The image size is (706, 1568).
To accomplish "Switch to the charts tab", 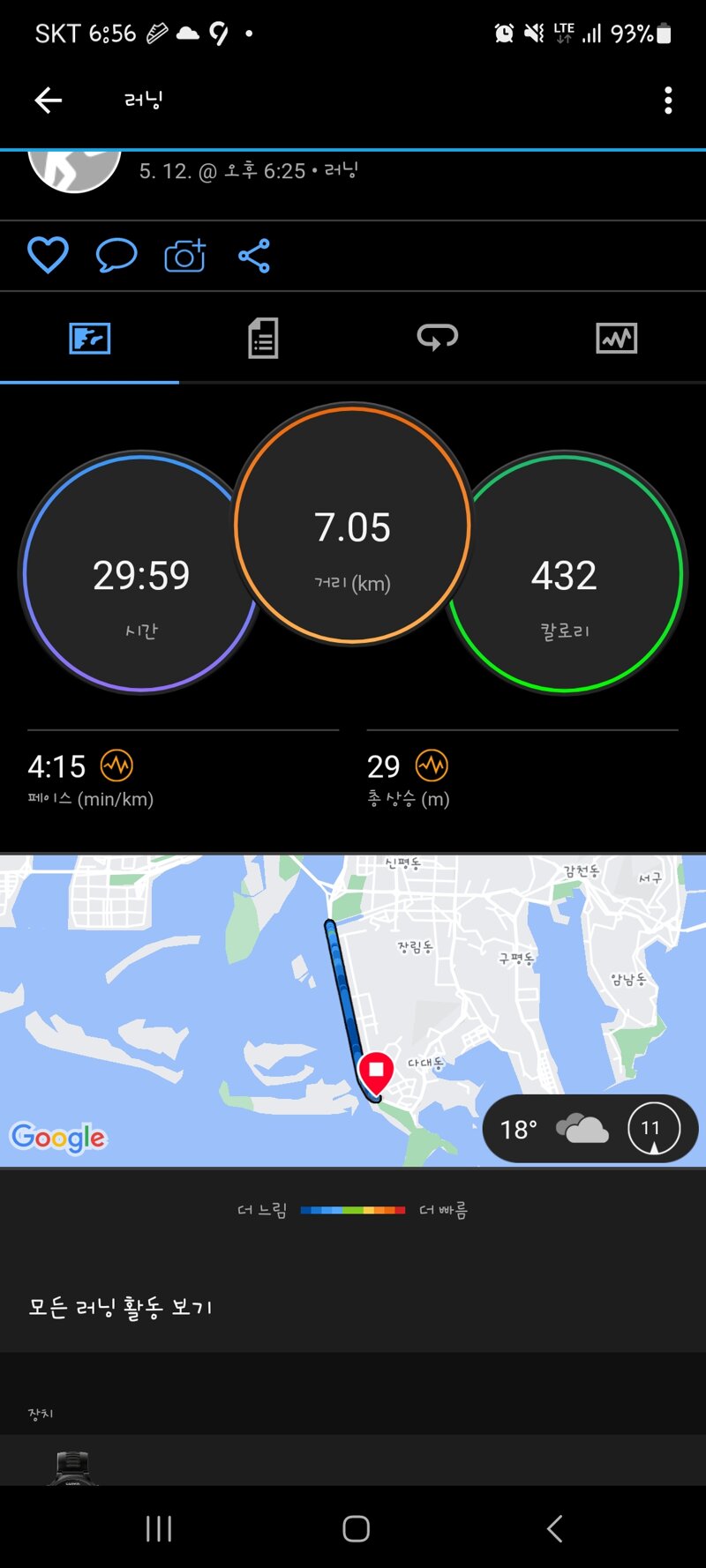I will click(616, 339).
